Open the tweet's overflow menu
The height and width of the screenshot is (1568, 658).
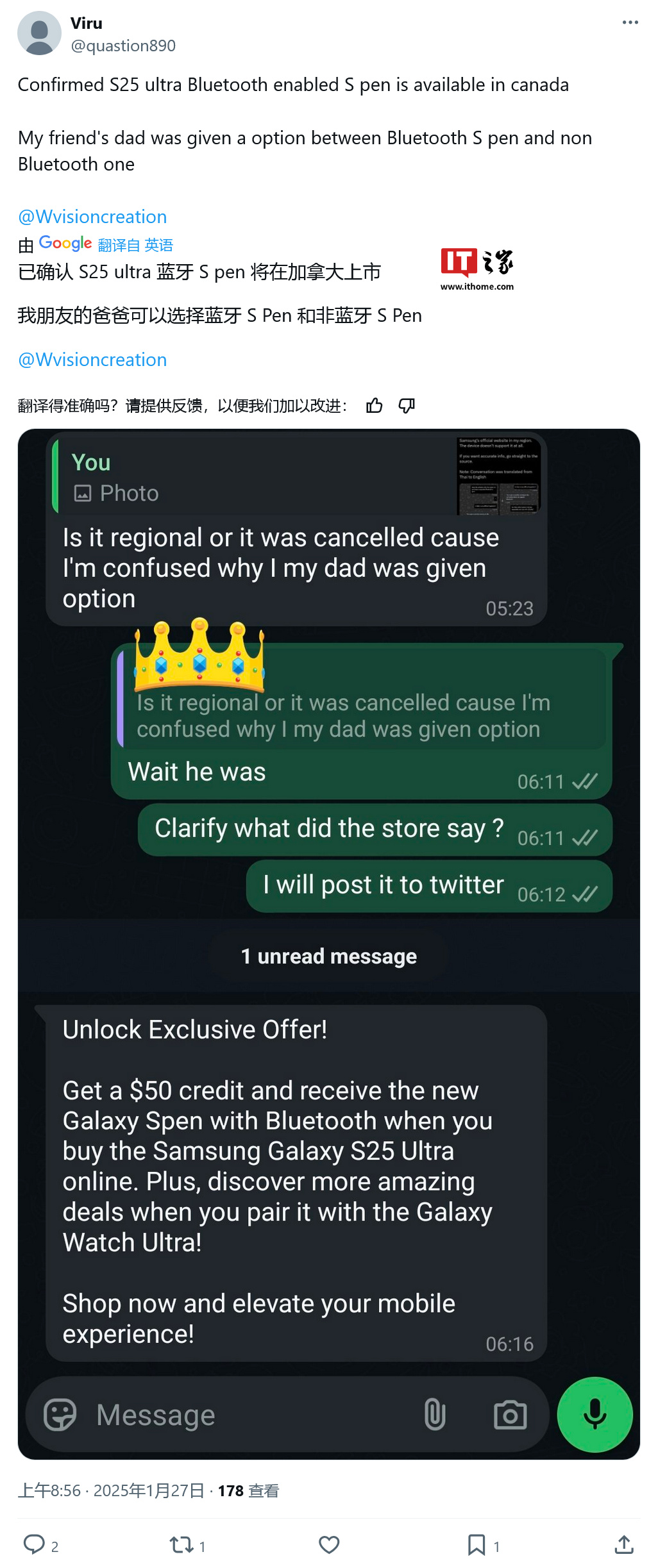[630, 22]
